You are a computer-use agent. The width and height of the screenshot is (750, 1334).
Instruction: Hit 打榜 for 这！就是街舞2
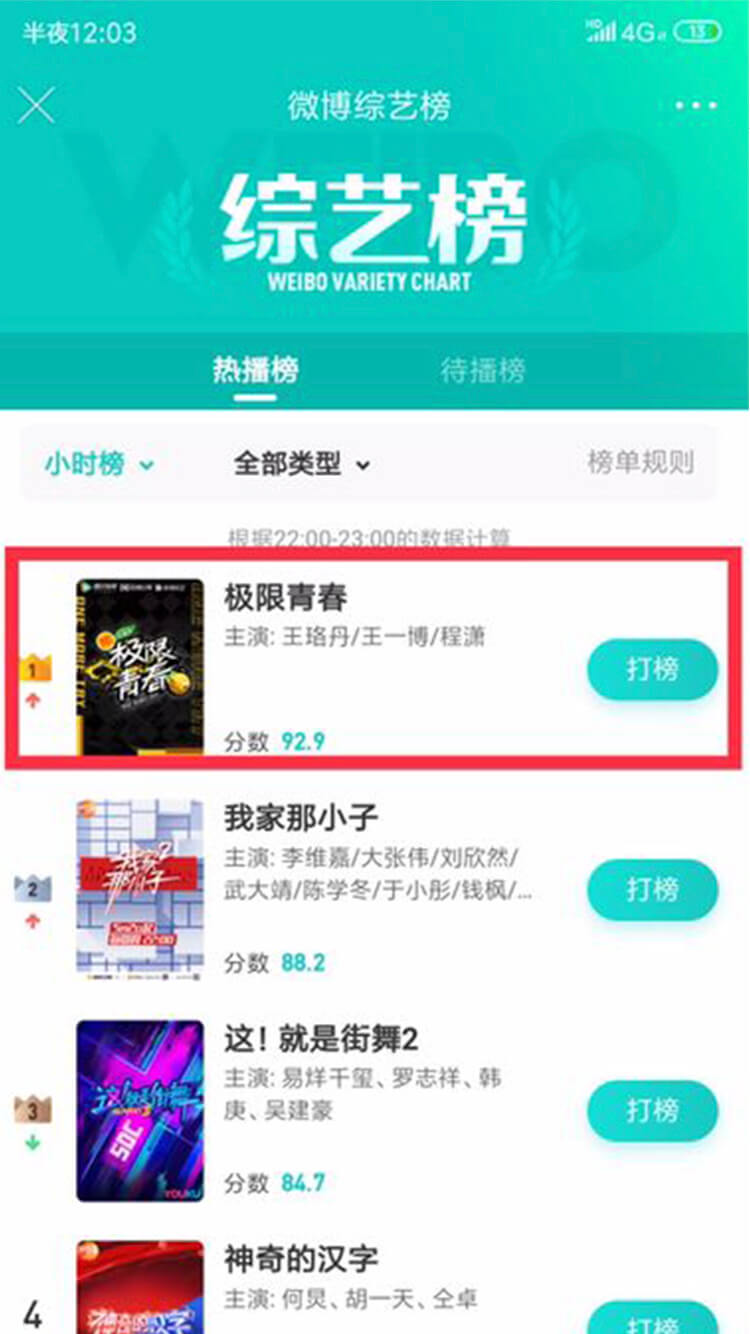pos(652,1110)
